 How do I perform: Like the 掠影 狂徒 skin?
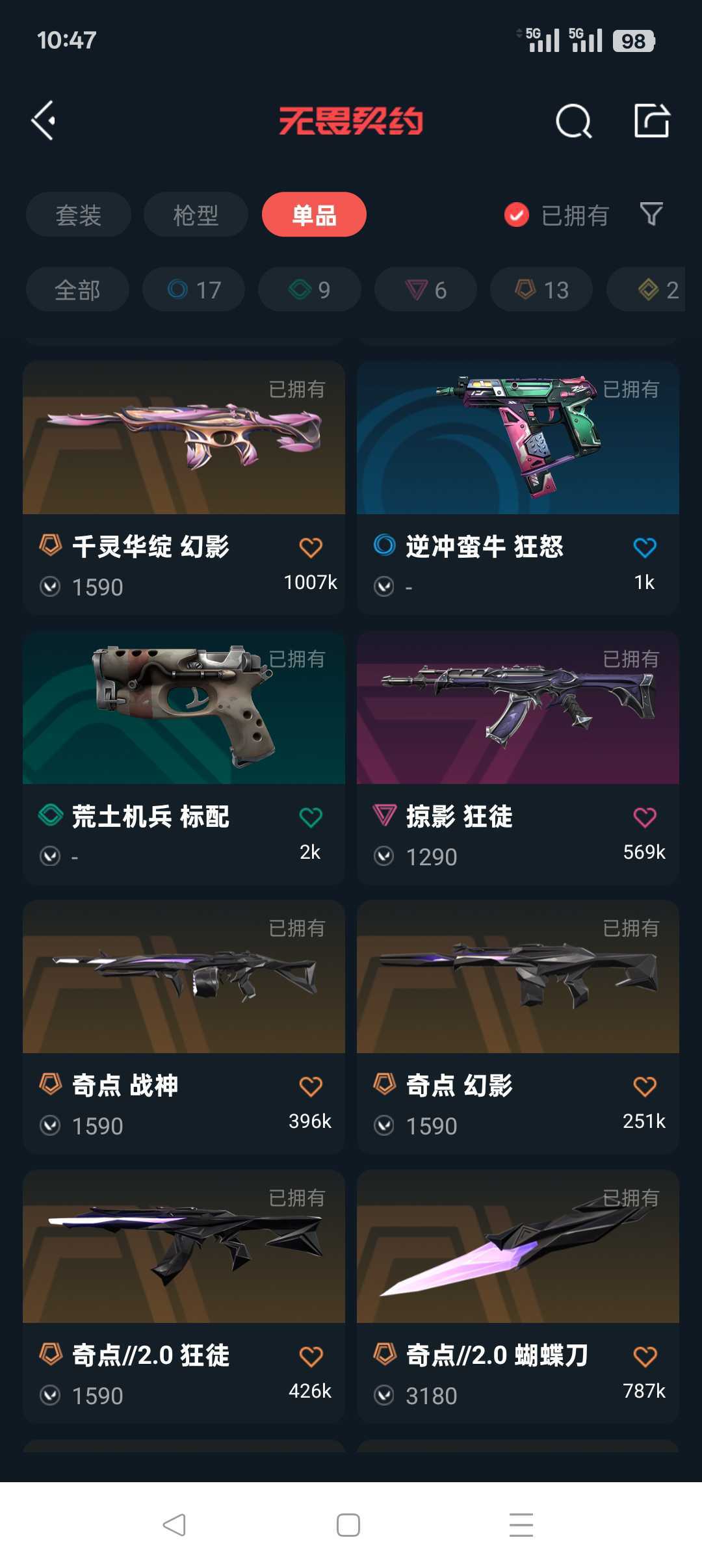pyautogui.click(x=645, y=817)
